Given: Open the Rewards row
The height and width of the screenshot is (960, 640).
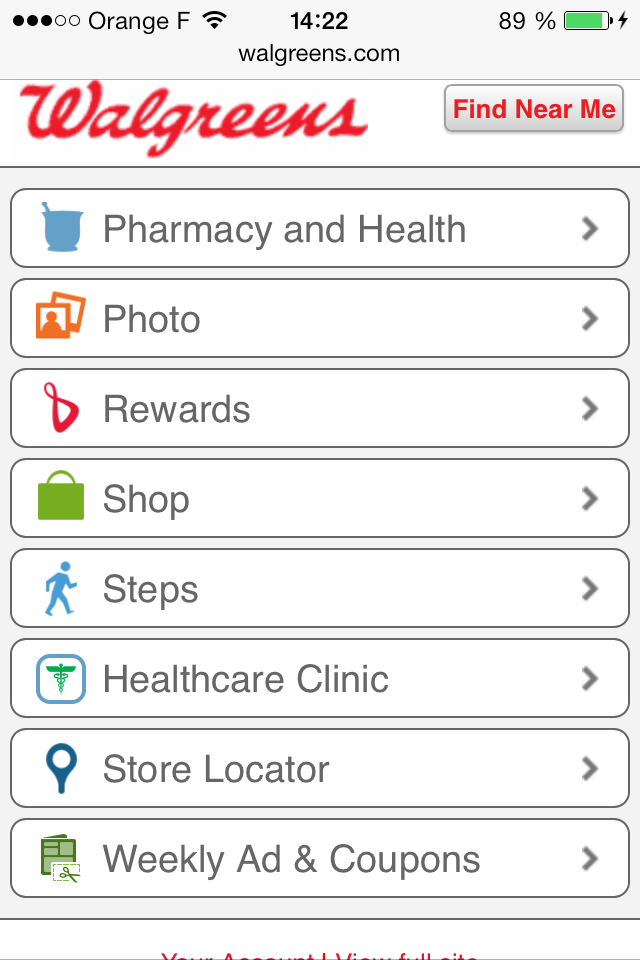Looking at the screenshot, I should point(320,409).
